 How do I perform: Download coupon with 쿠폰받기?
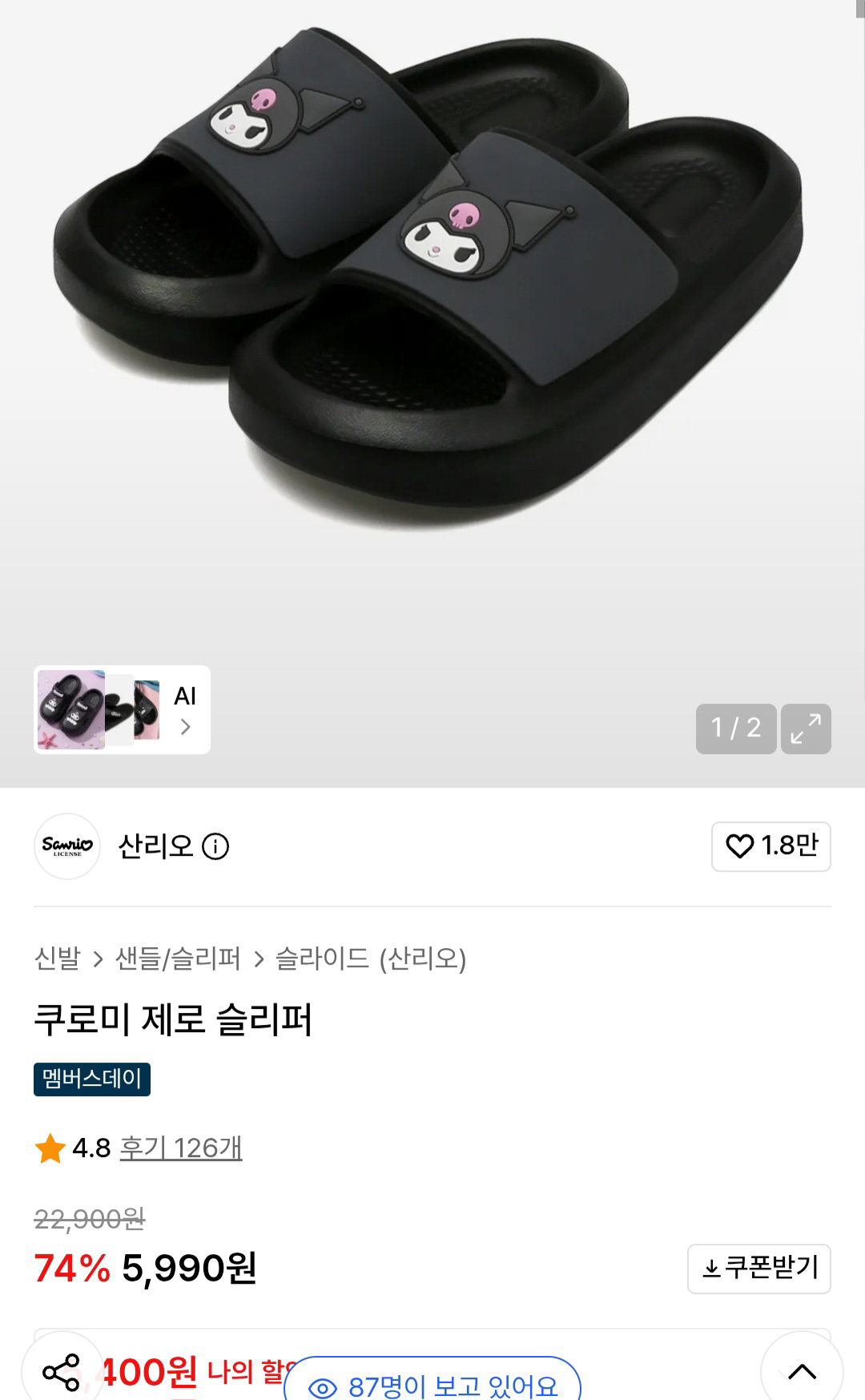point(759,1269)
